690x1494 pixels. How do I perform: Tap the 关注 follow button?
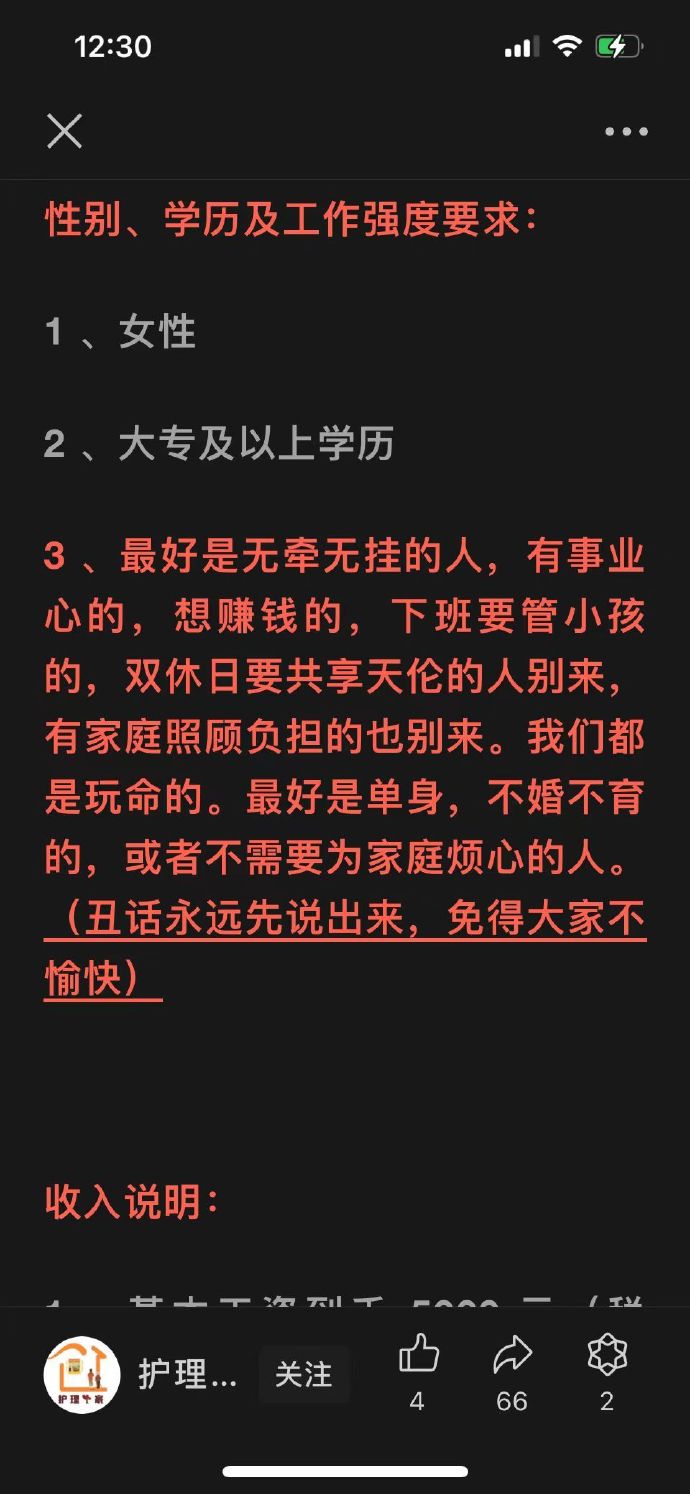click(303, 1375)
